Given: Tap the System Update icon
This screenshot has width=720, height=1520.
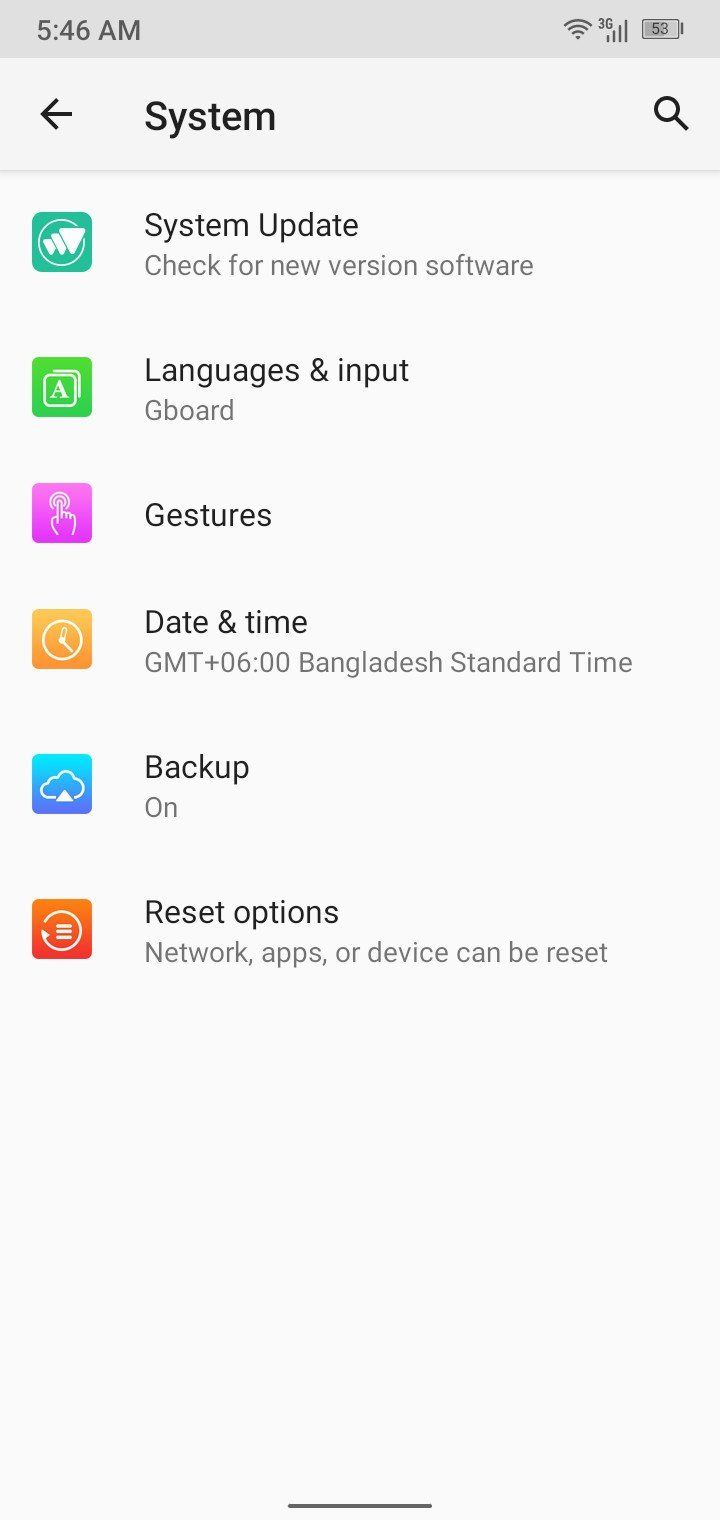Looking at the screenshot, I should pos(62,242).
